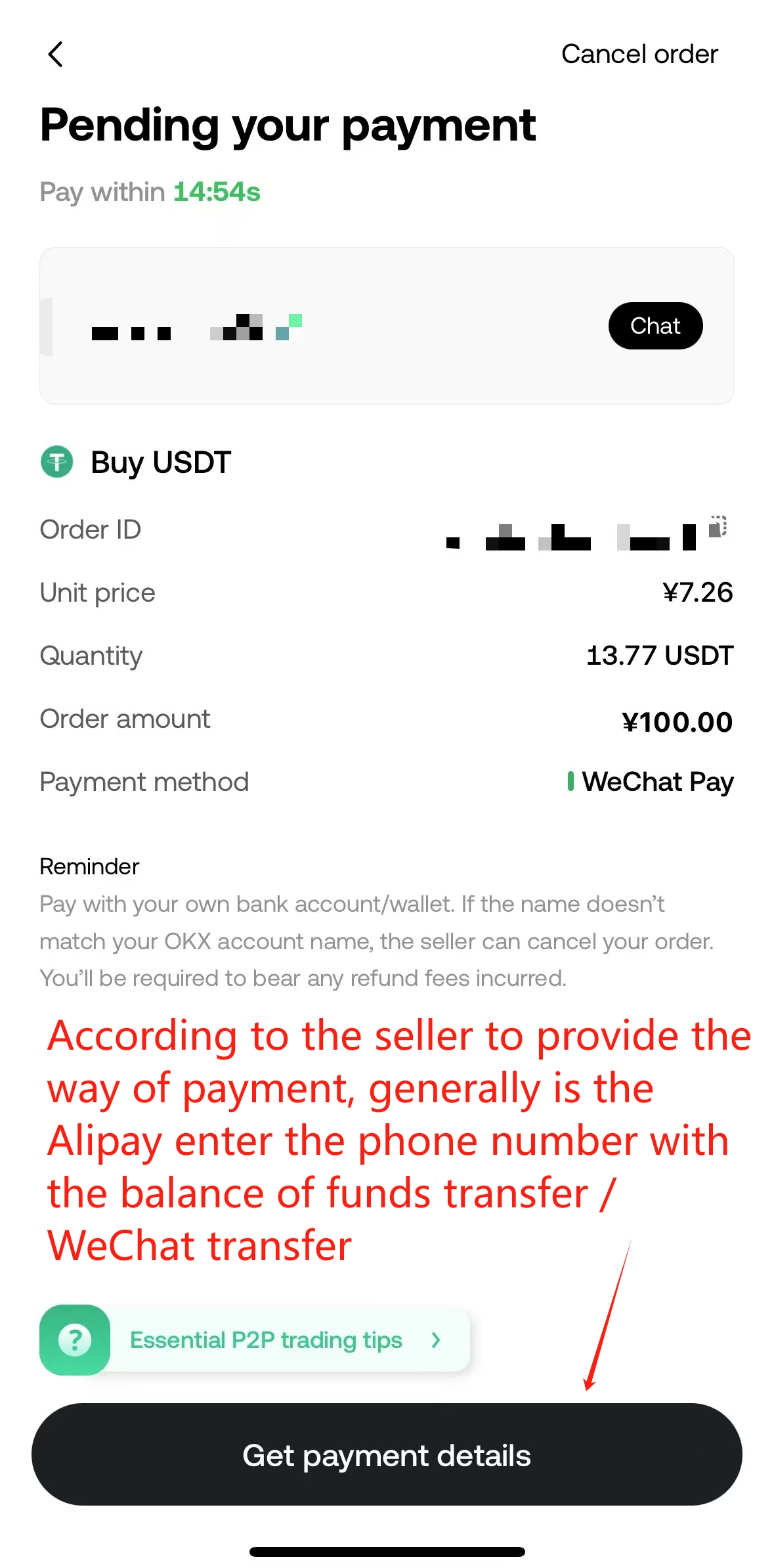Copy the order ID
Viewport: 774px width, 1568px height.
pyautogui.click(x=718, y=527)
